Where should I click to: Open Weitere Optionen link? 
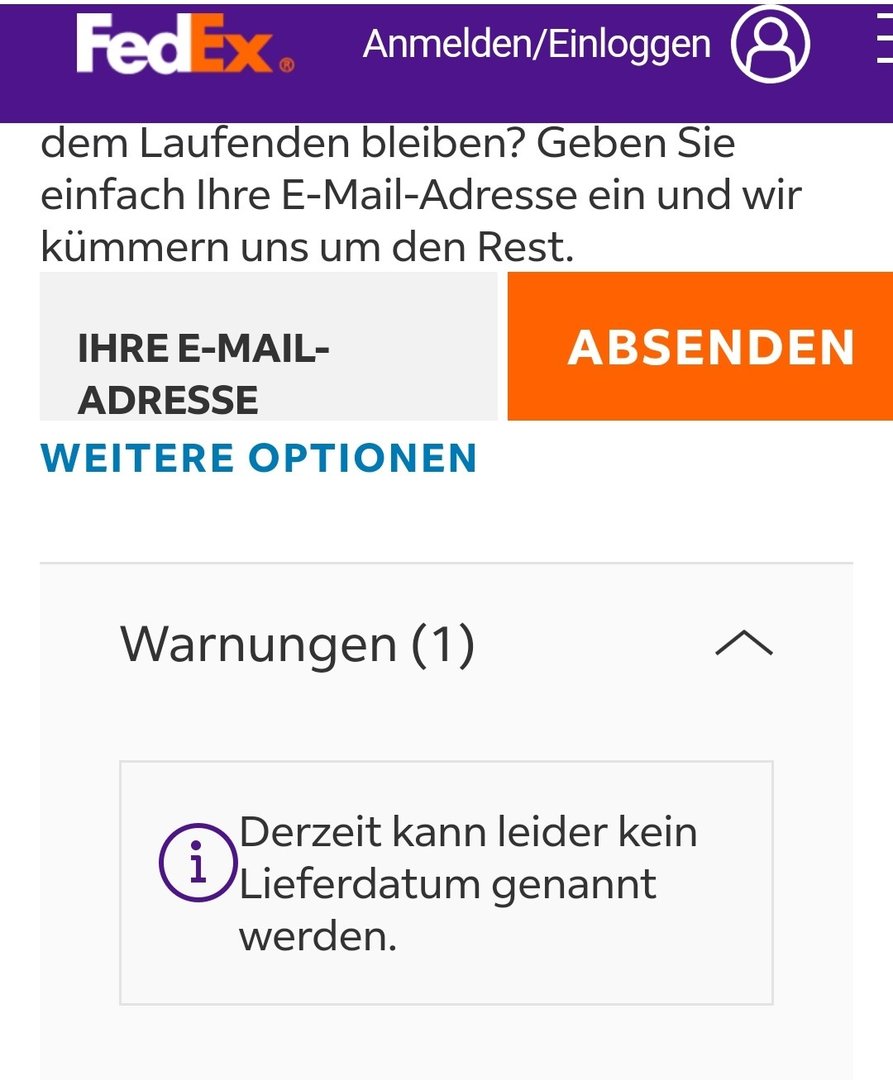point(258,458)
